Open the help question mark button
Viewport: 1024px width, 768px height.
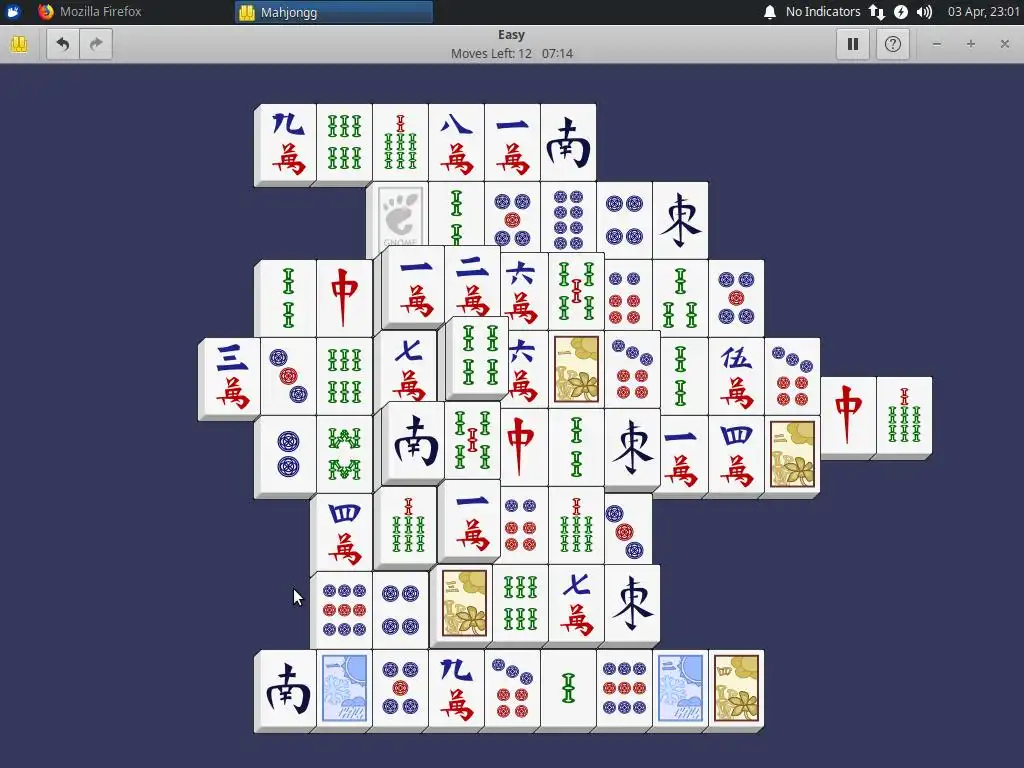[x=893, y=44]
